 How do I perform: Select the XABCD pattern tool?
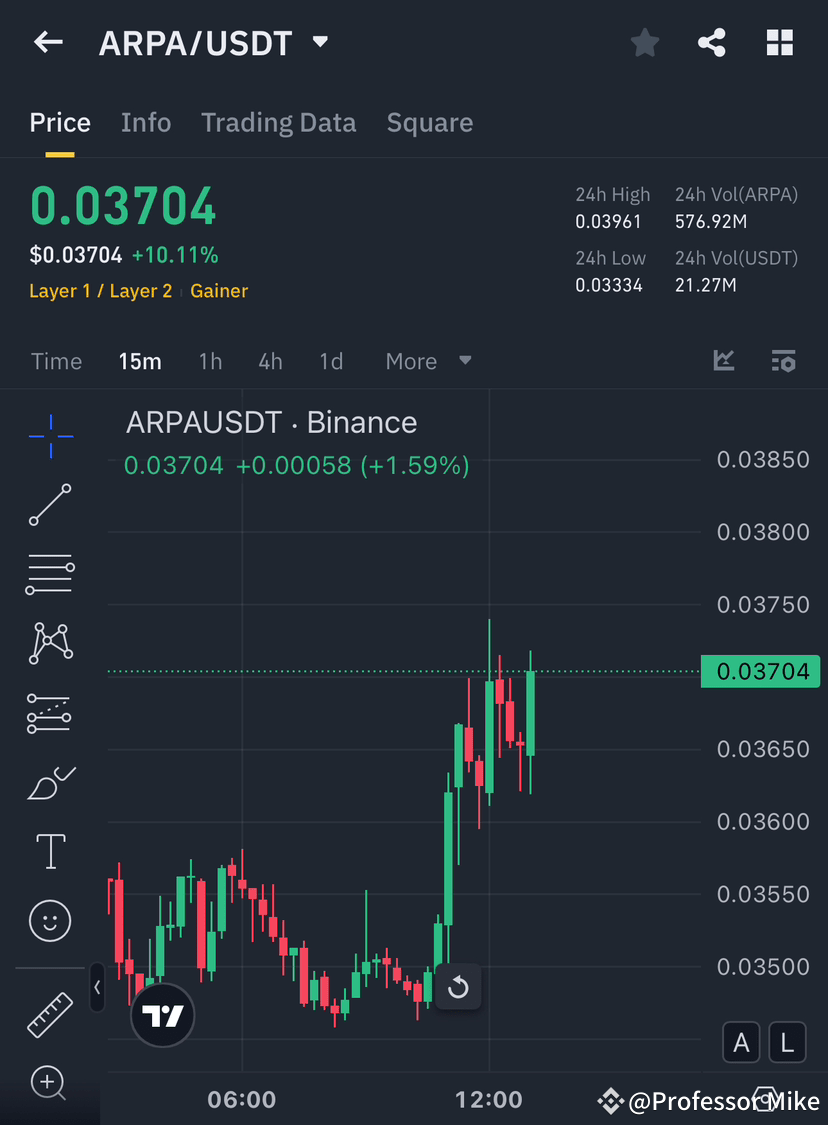coord(50,643)
